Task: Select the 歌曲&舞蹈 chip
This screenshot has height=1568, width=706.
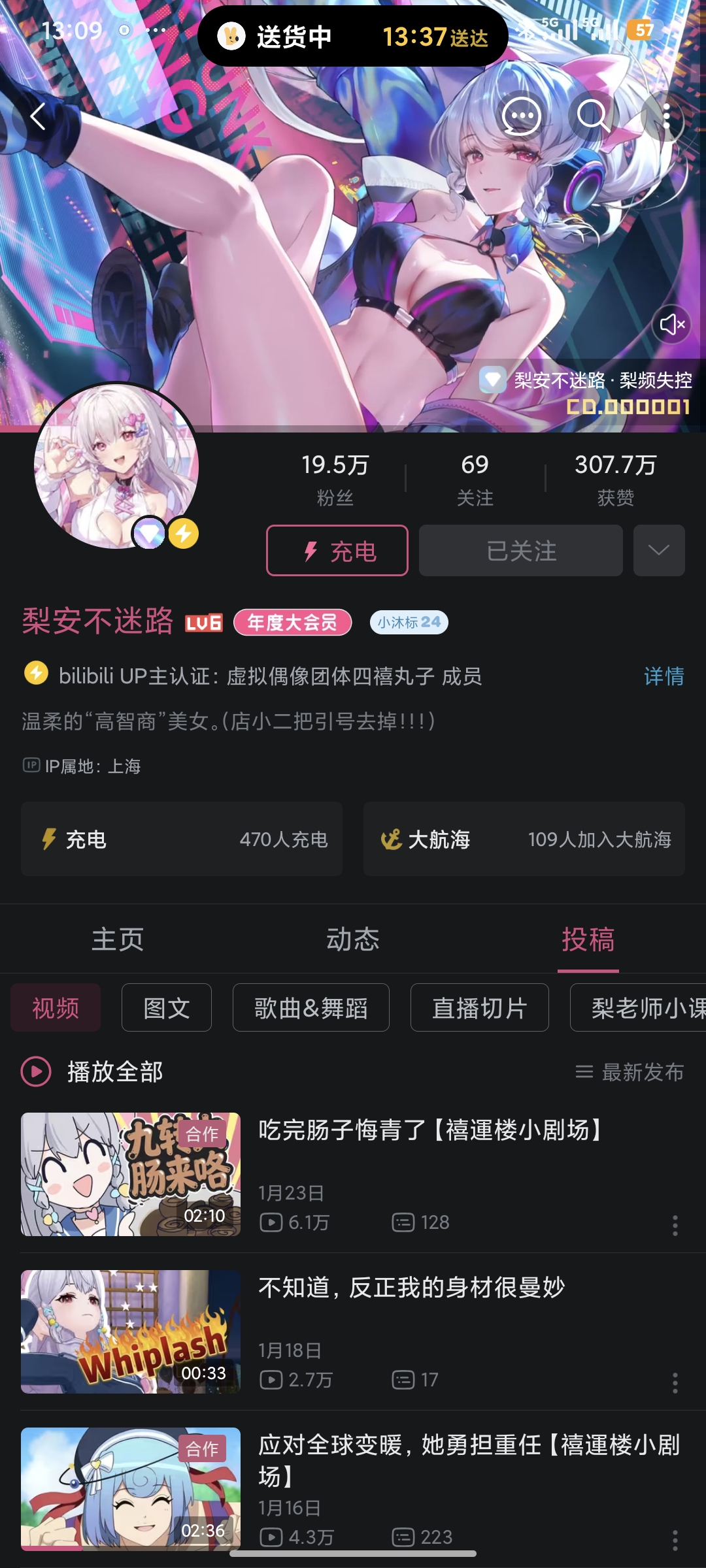Action: [311, 1008]
